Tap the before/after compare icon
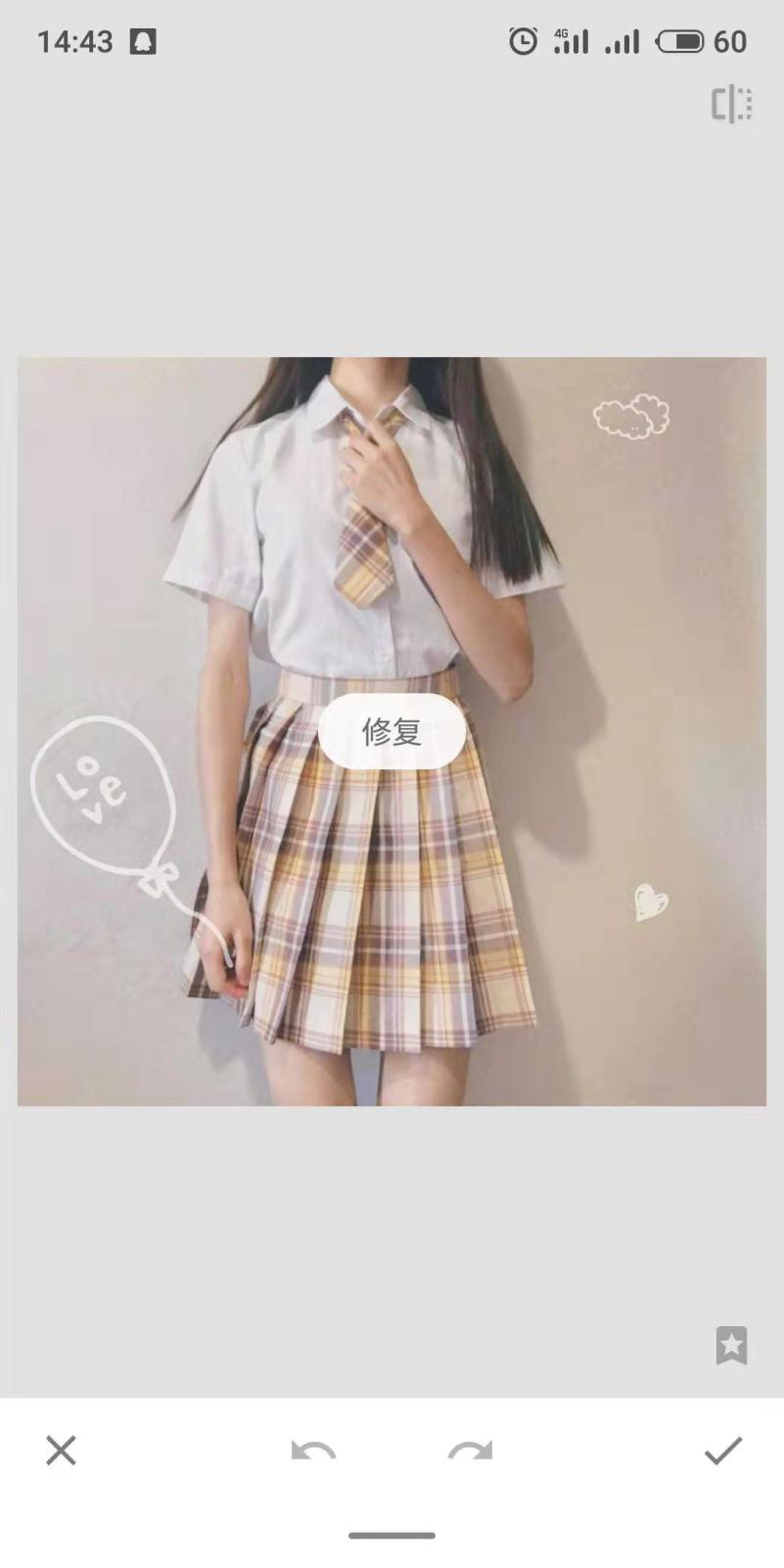This screenshot has height=1568, width=784. [x=731, y=104]
